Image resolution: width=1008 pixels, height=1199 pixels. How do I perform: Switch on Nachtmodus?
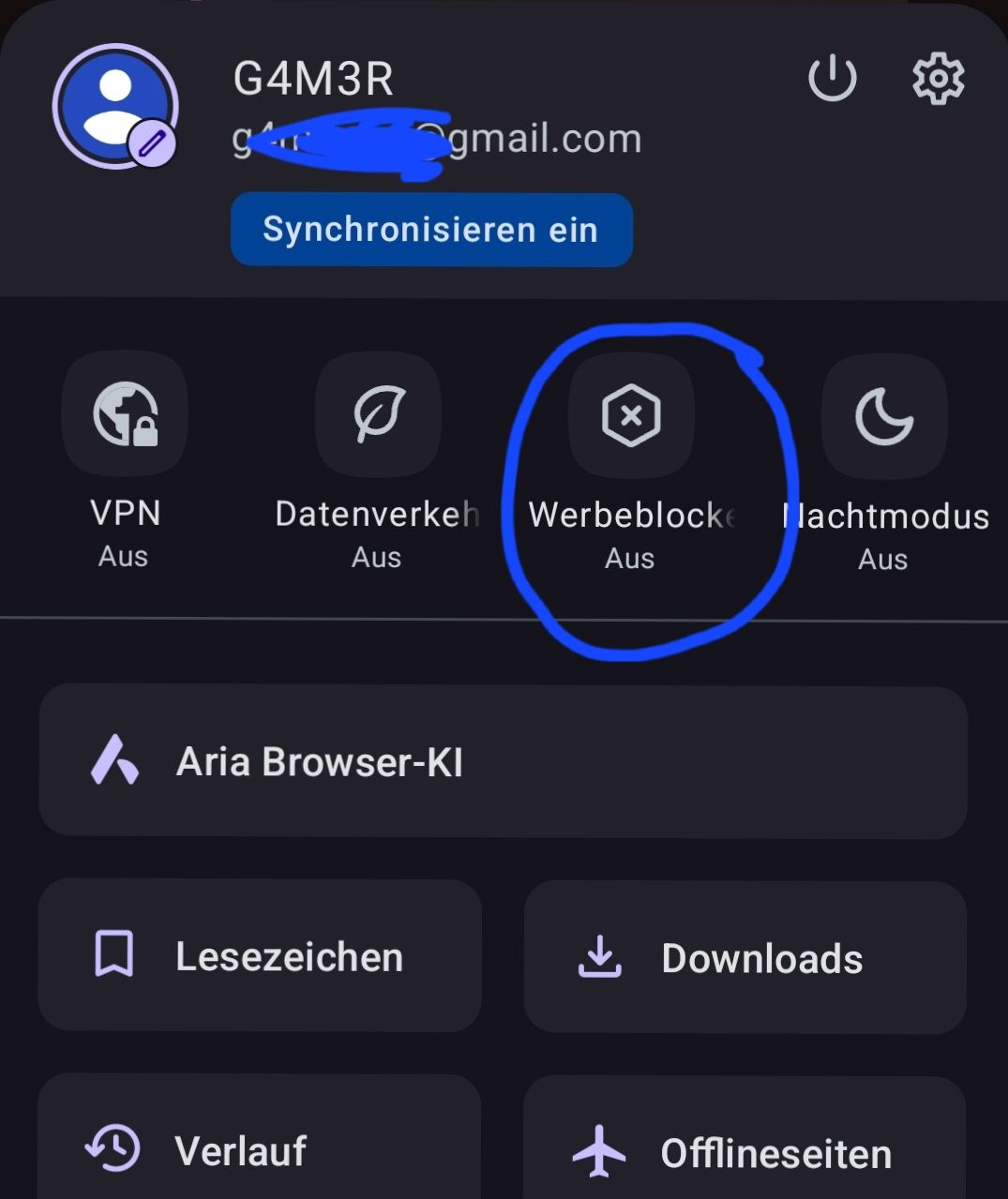[x=884, y=416]
